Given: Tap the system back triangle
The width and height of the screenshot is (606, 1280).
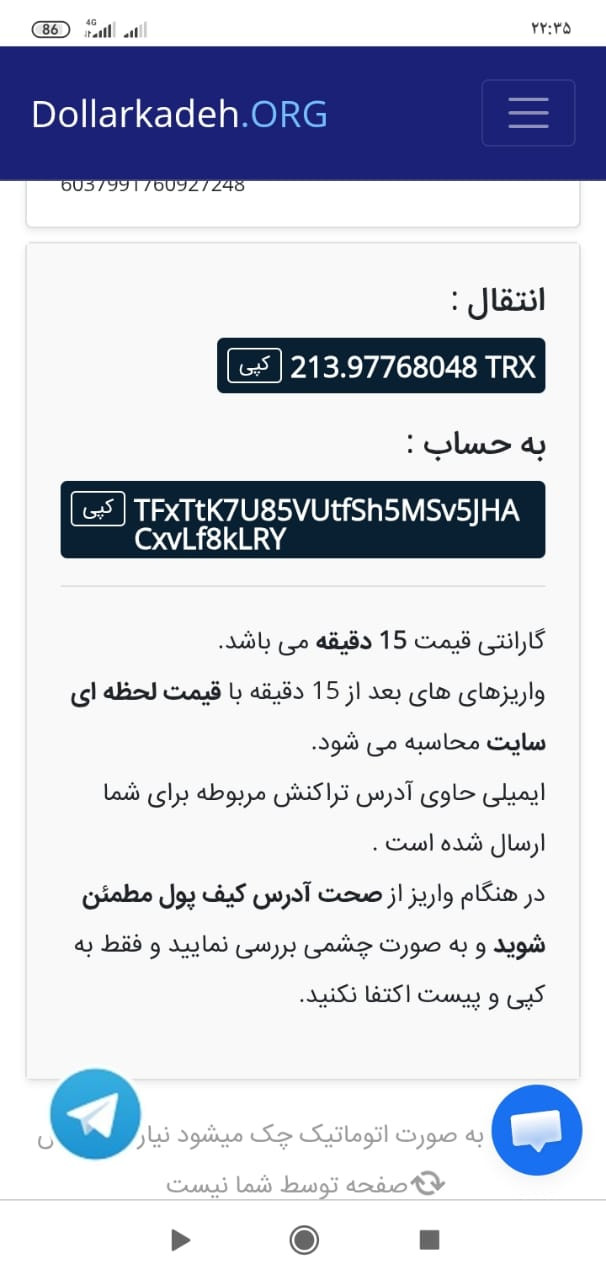Looking at the screenshot, I should (x=180, y=1240).
